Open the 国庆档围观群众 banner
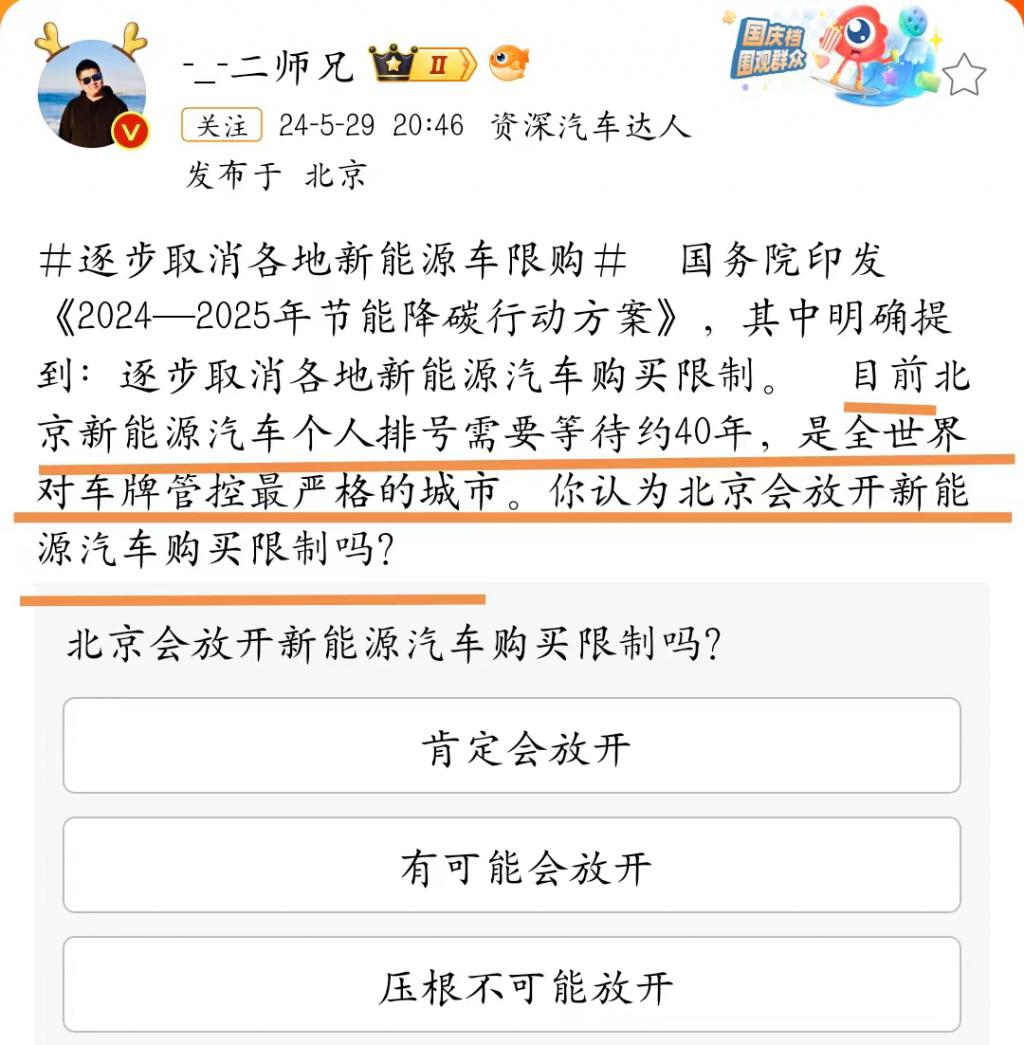 [830, 50]
